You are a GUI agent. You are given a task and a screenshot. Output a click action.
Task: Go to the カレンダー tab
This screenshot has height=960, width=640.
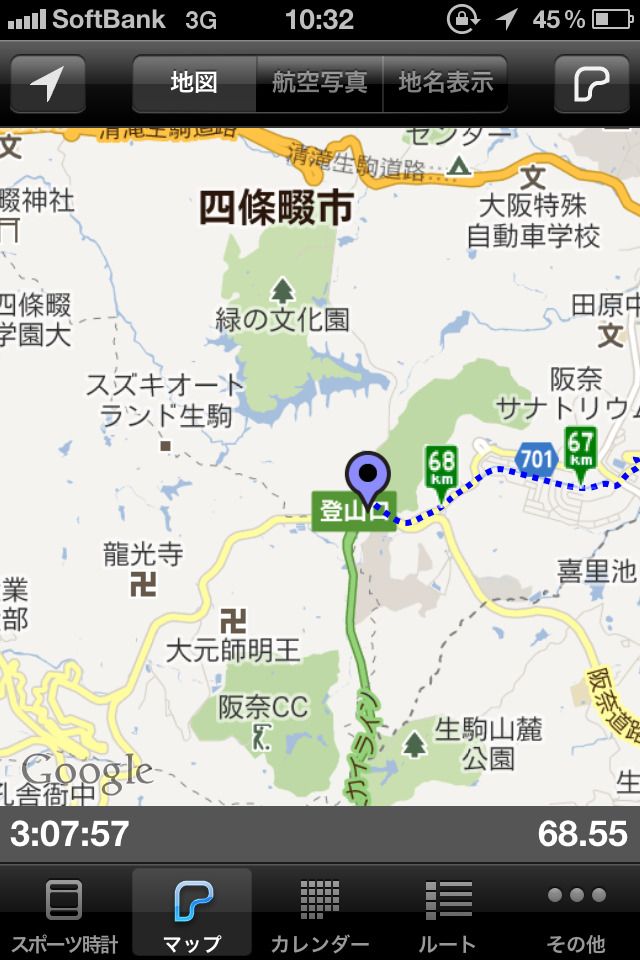pyautogui.click(x=320, y=913)
